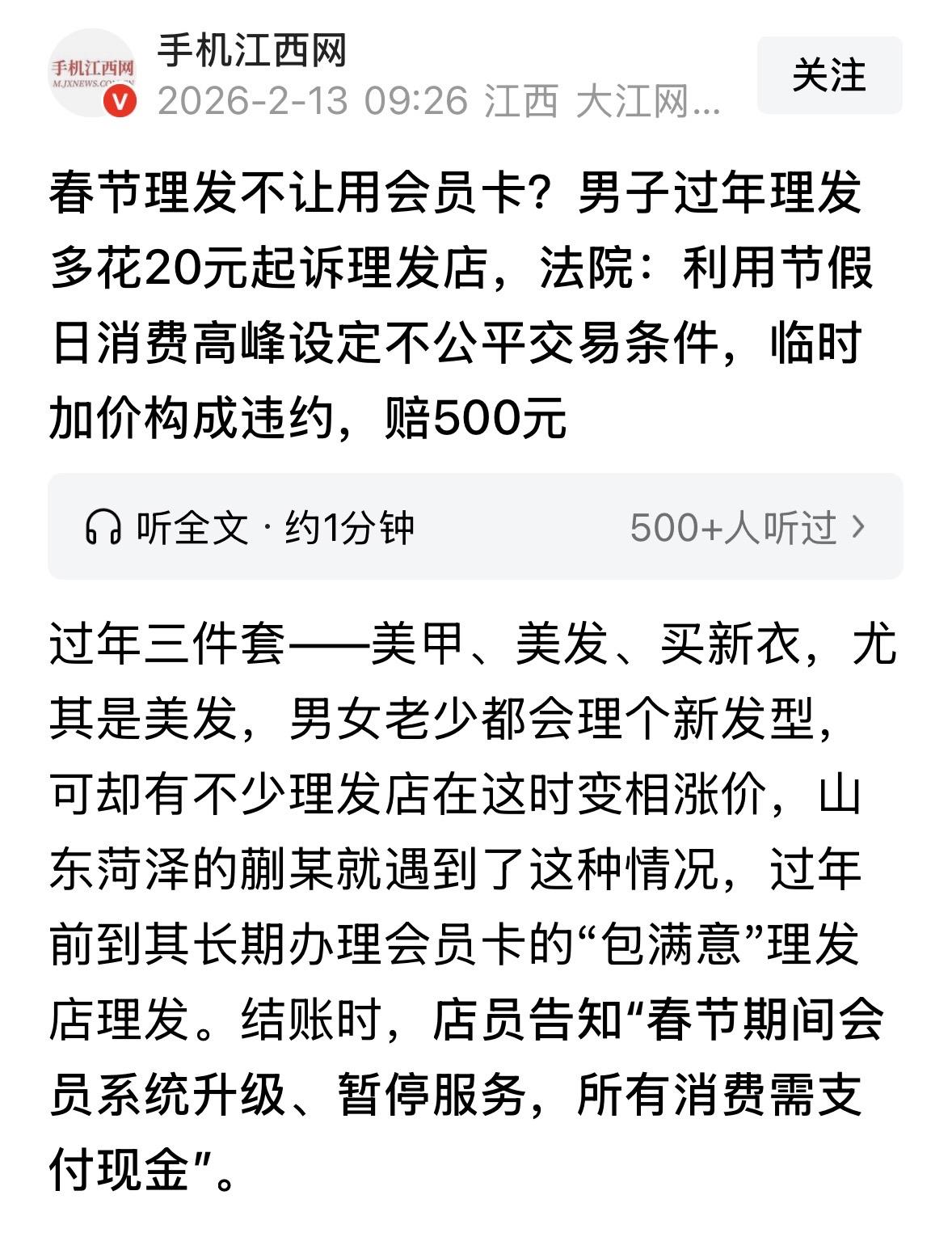The image size is (952, 1233).
Task: Enable audio playback of the full article
Action: click(242, 526)
